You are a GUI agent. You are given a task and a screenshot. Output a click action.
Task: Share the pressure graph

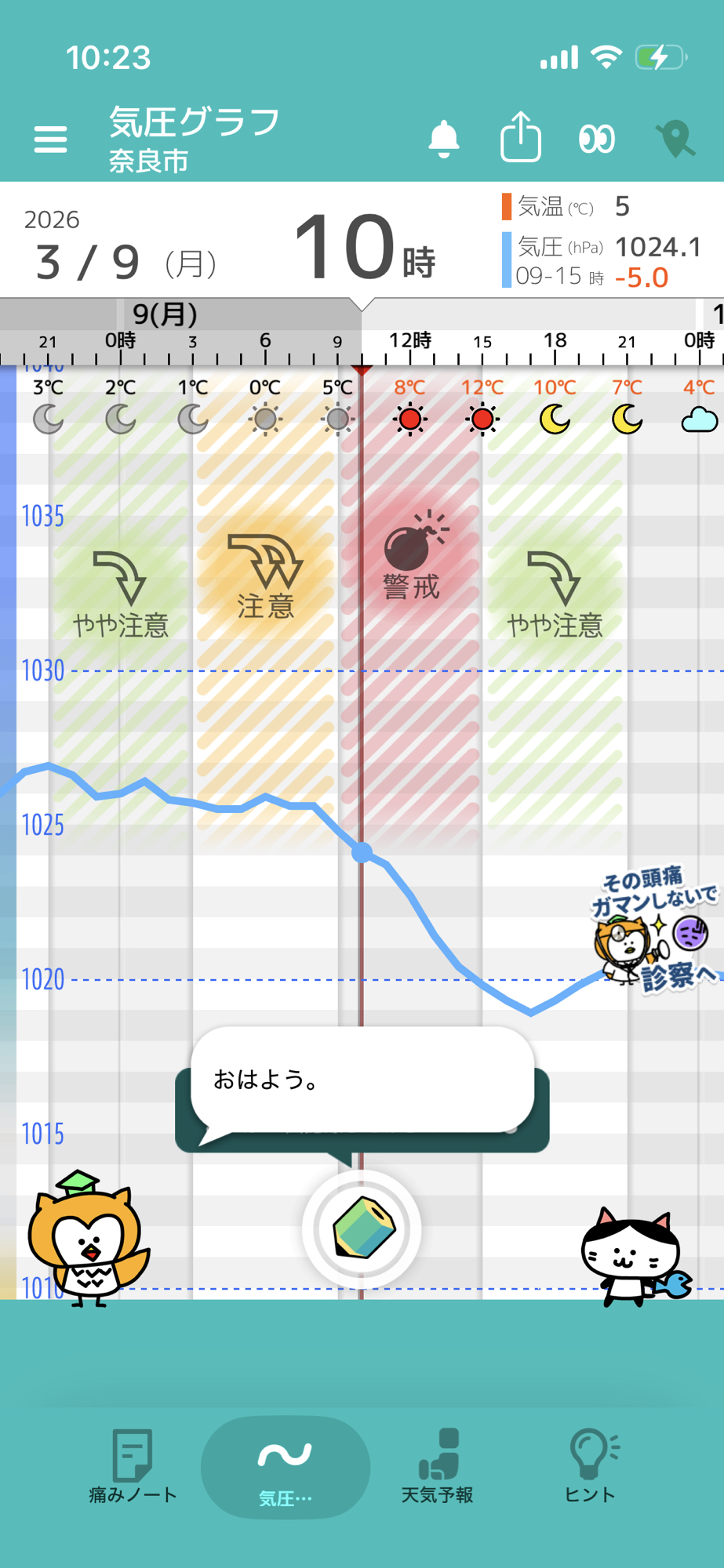[521, 138]
